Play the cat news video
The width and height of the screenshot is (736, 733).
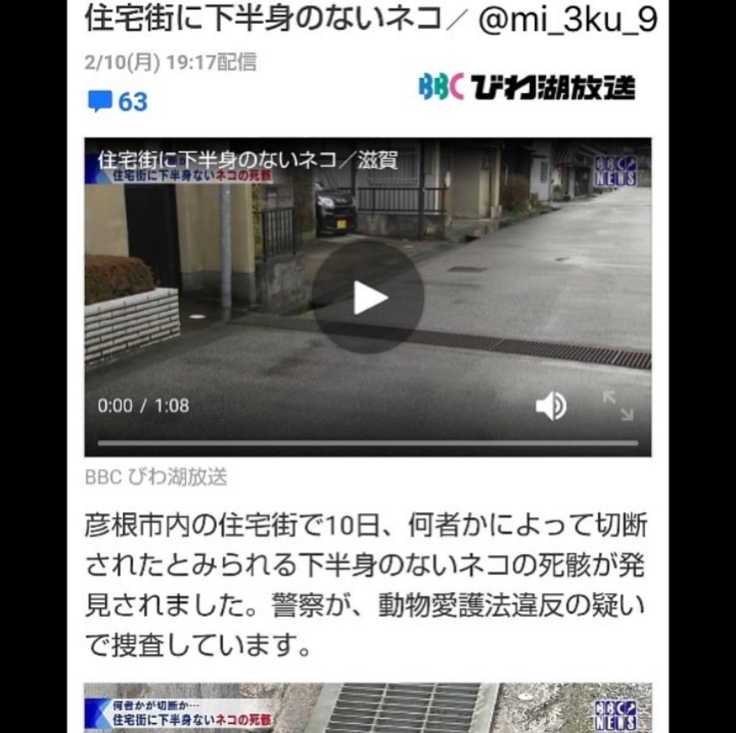click(x=367, y=297)
